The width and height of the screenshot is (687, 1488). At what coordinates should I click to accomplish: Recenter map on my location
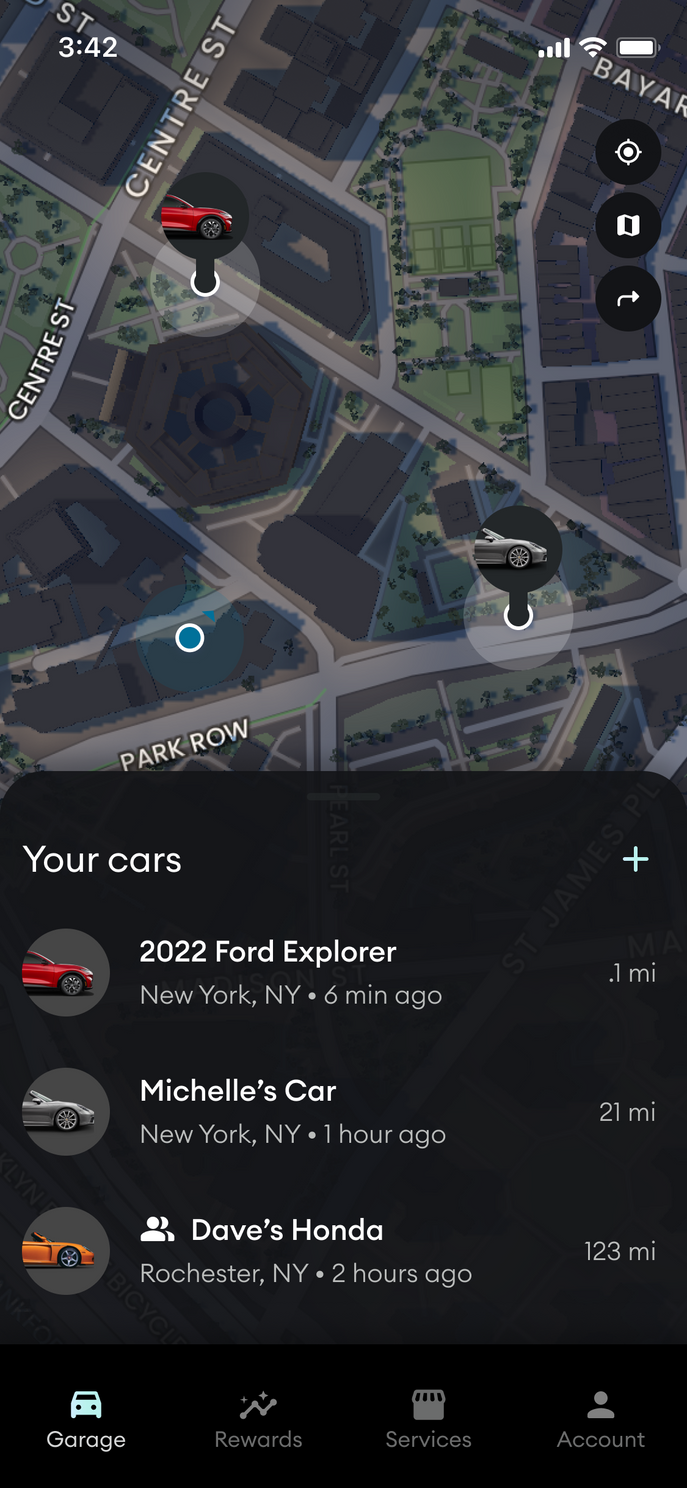[628, 153]
